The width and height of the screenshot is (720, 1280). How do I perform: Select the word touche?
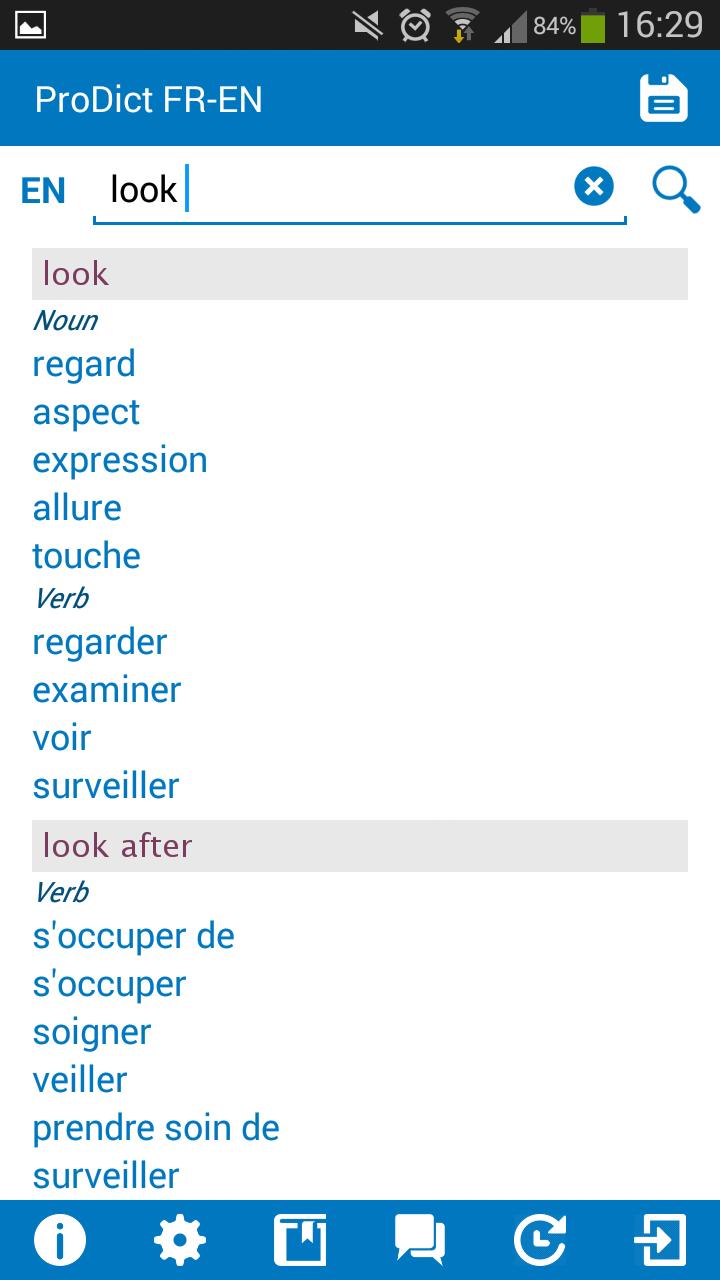click(86, 556)
